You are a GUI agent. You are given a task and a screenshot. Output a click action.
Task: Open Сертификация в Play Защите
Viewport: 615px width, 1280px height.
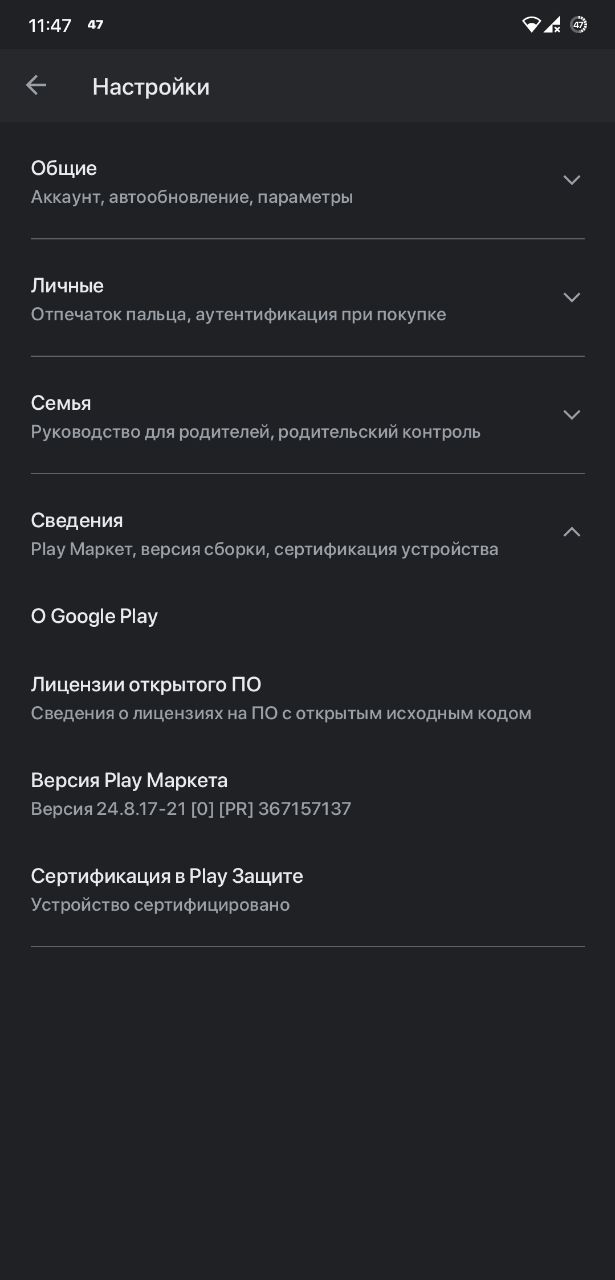click(307, 890)
